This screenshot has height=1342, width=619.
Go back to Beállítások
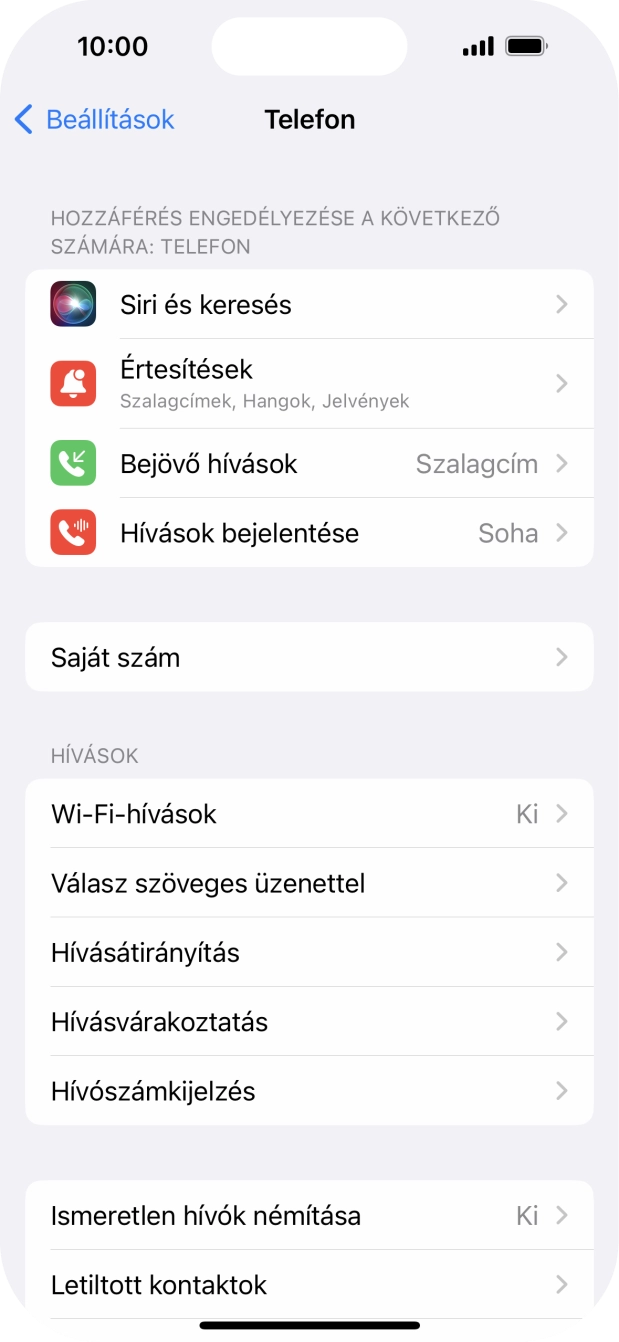point(95,120)
